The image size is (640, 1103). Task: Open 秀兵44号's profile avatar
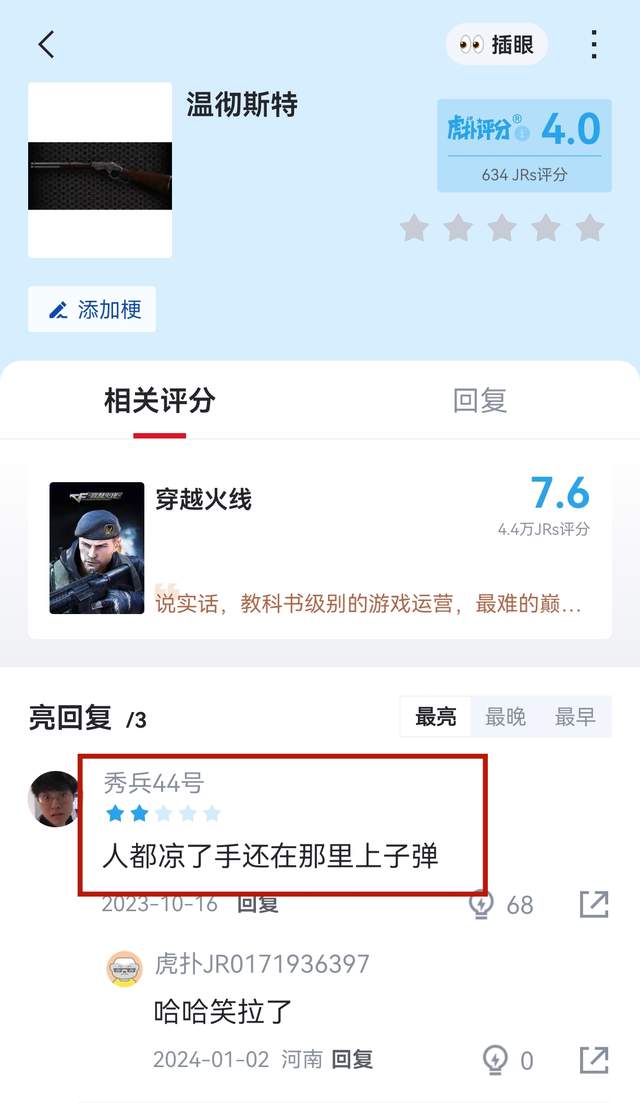54,797
